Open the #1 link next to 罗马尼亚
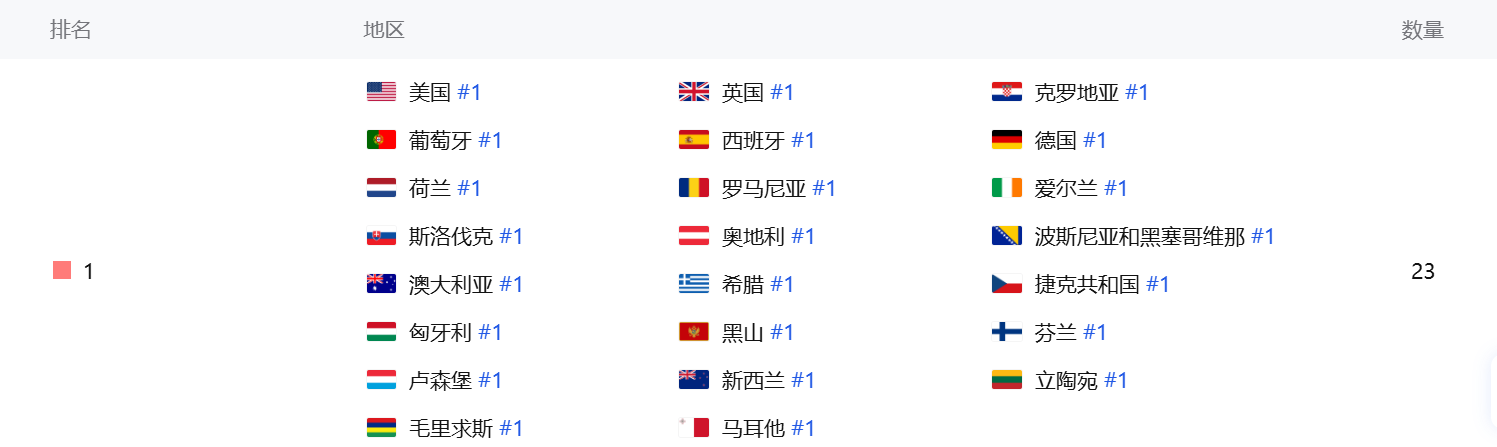1497x447 pixels. tap(824, 188)
